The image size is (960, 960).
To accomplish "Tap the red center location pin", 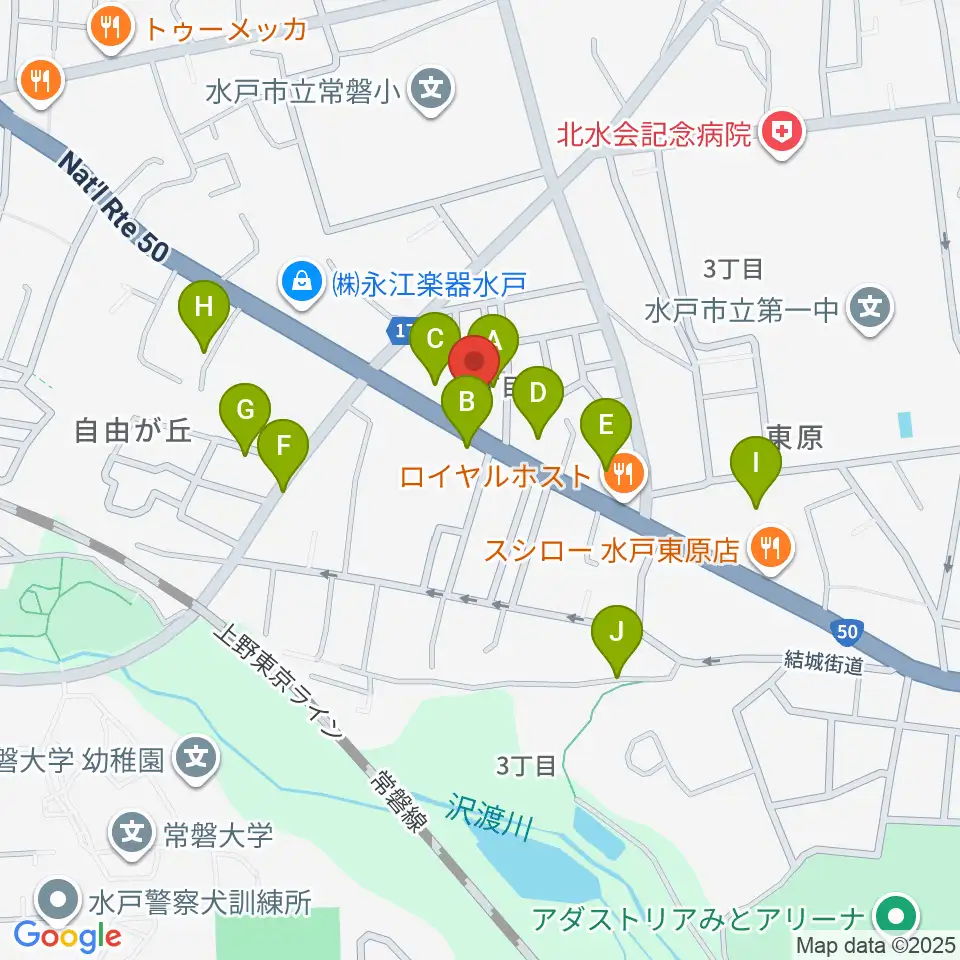I will pos(474,361).
